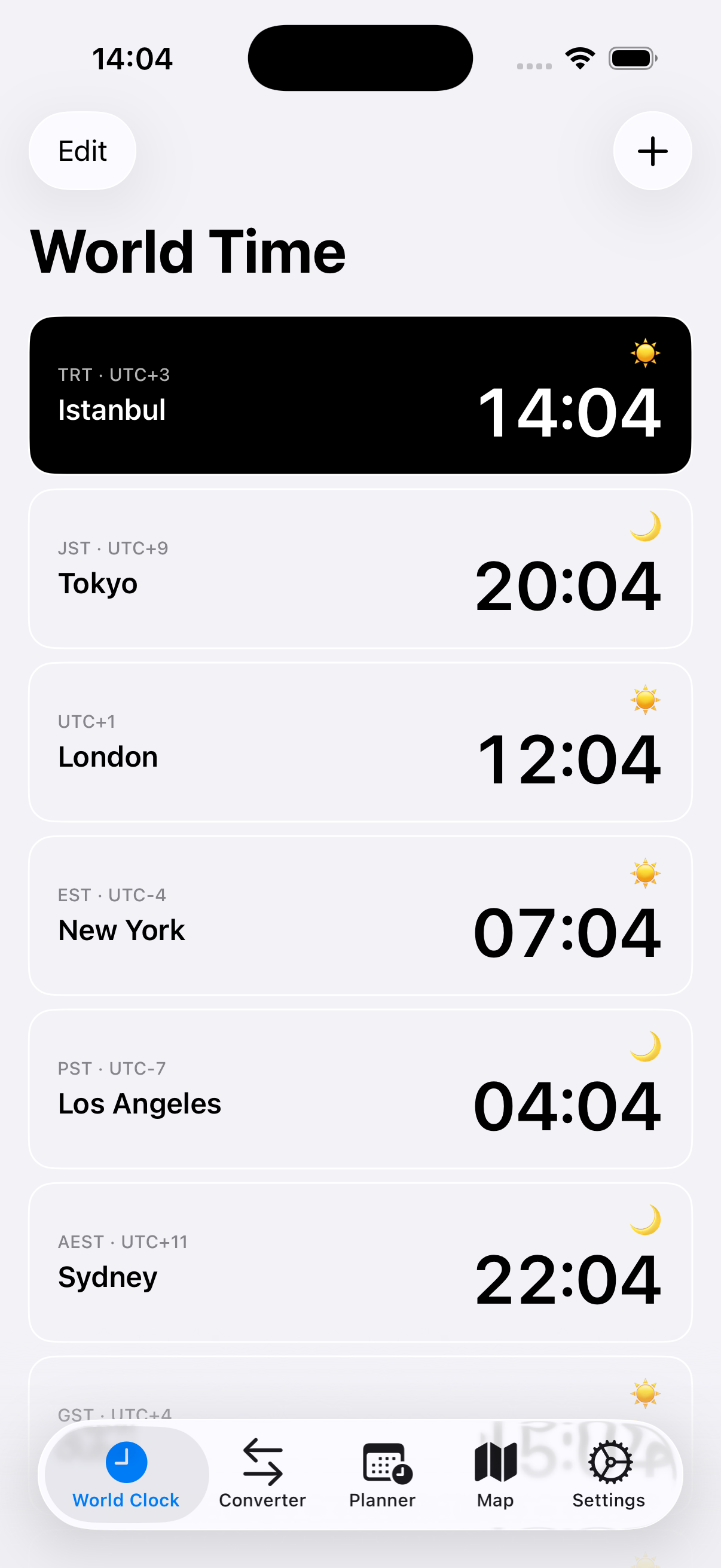Click the sun icon on London card
Image resolution: width=721 pixels, height=1568 pixels.
(645, 701)
